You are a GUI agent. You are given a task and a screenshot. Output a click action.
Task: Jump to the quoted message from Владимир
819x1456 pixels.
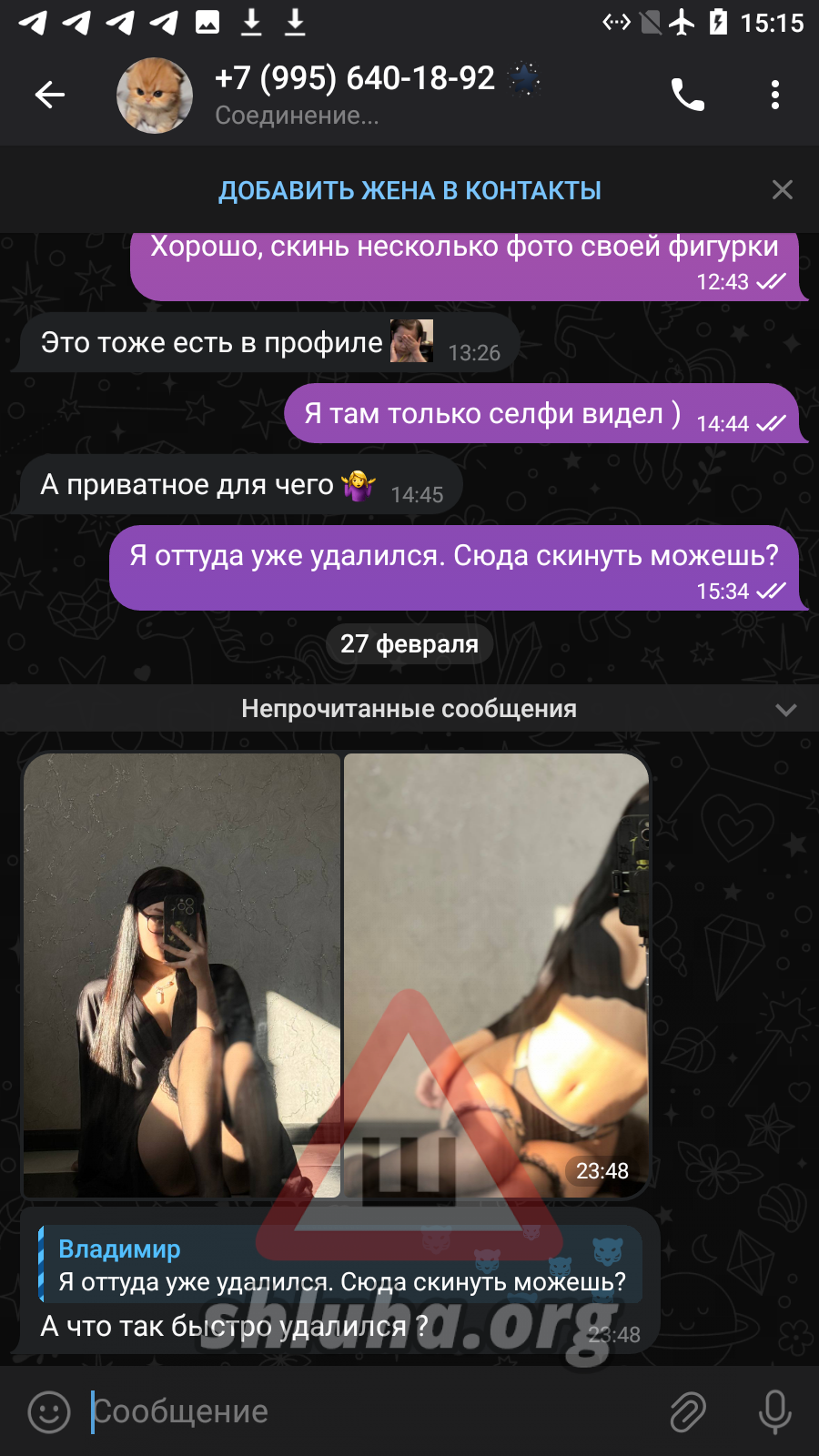pyautogui.click(x=341, y=1265)
